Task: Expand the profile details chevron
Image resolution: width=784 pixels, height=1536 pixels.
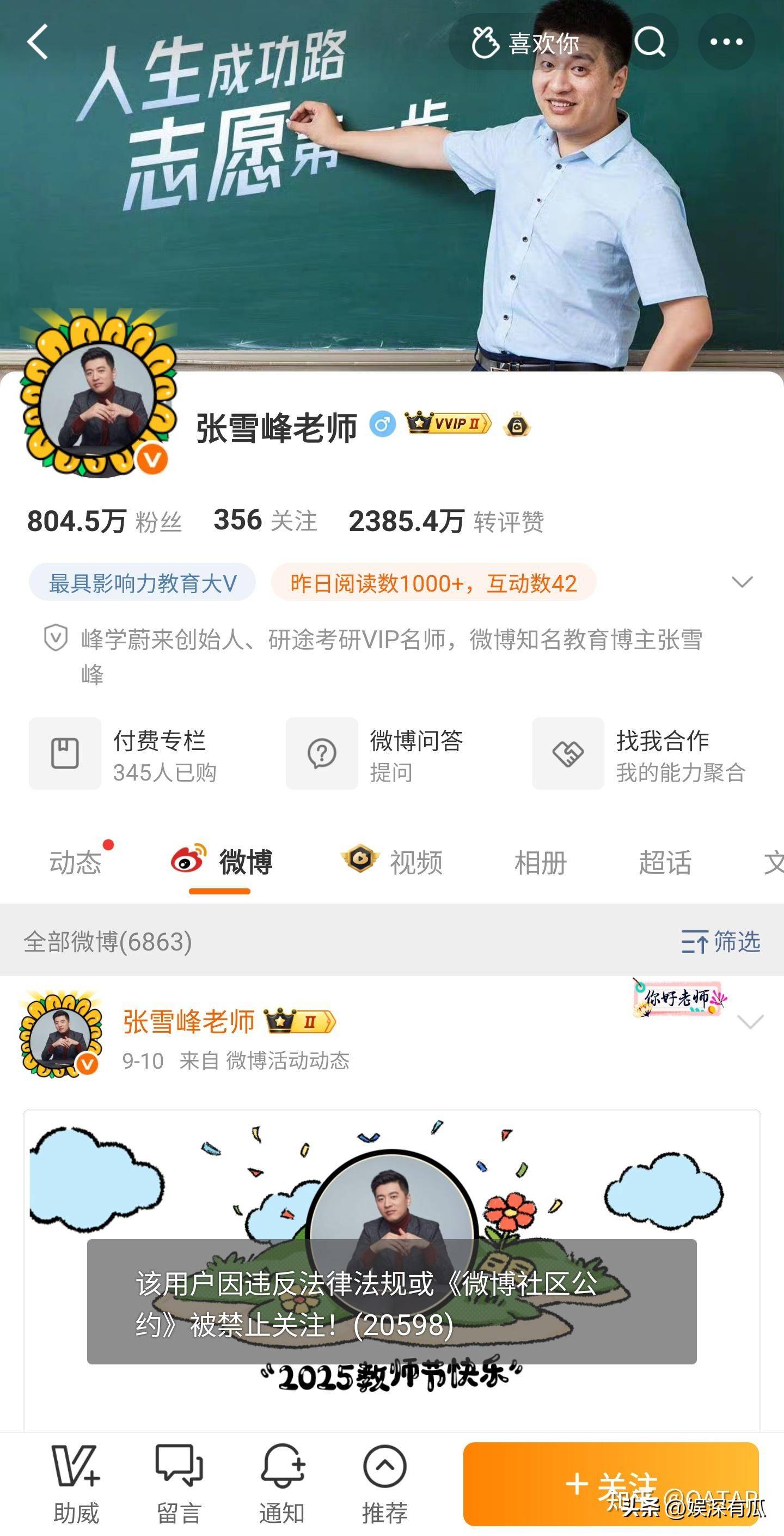Action: coord(742,582)
